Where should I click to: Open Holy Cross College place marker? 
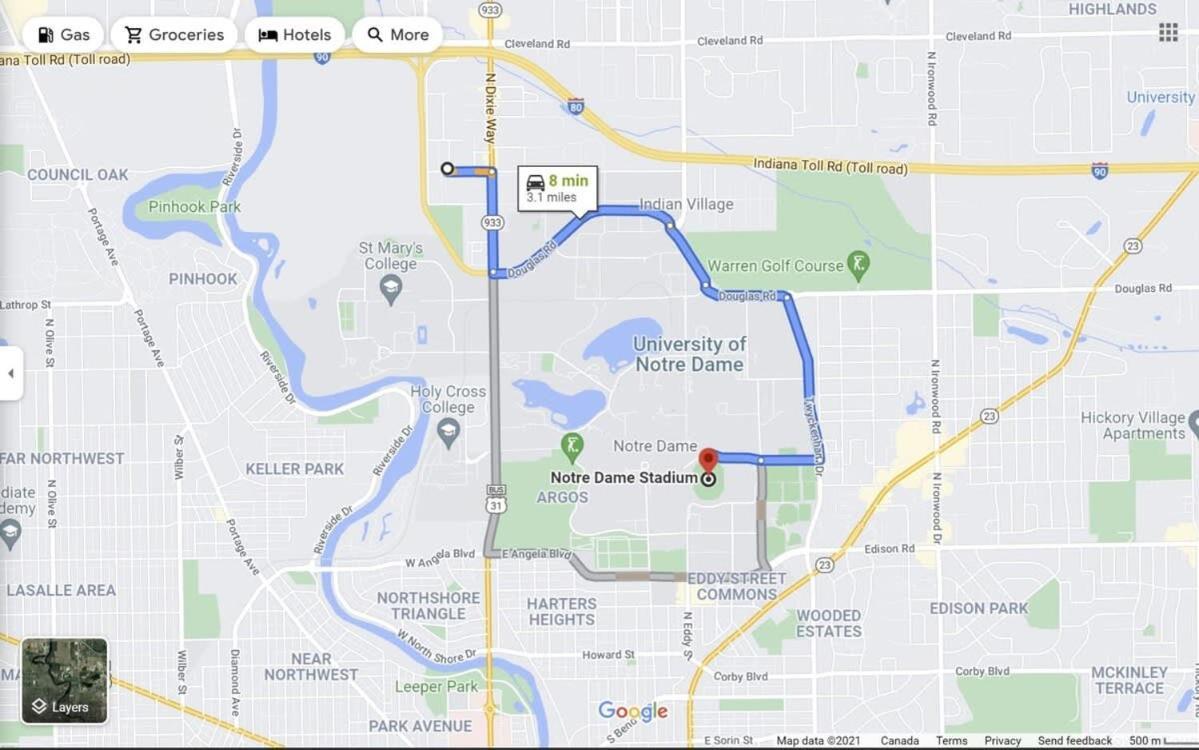[448, 432]
